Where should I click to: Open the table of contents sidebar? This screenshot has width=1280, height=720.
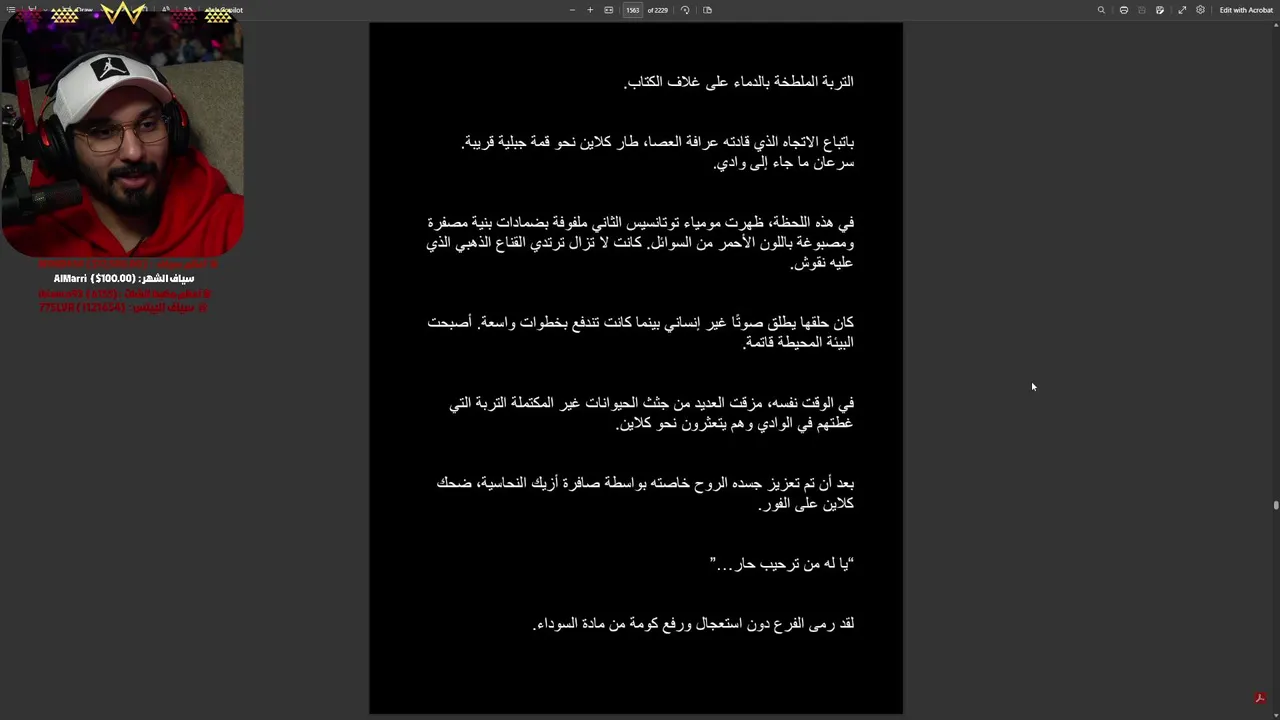(11, 10)
